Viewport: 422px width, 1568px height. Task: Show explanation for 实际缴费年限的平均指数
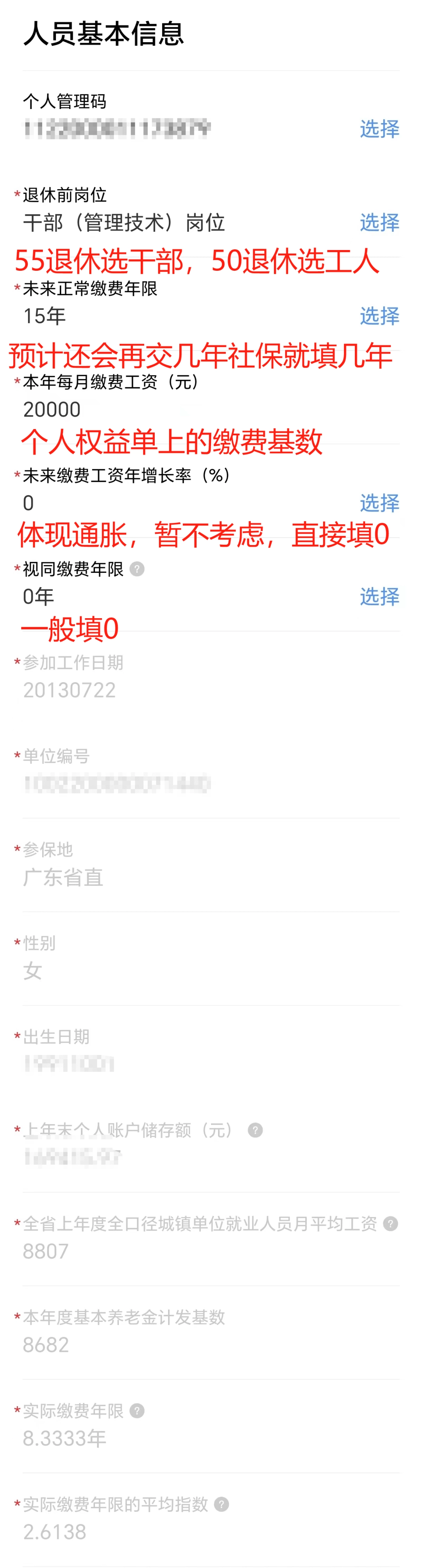point(222,1504)
